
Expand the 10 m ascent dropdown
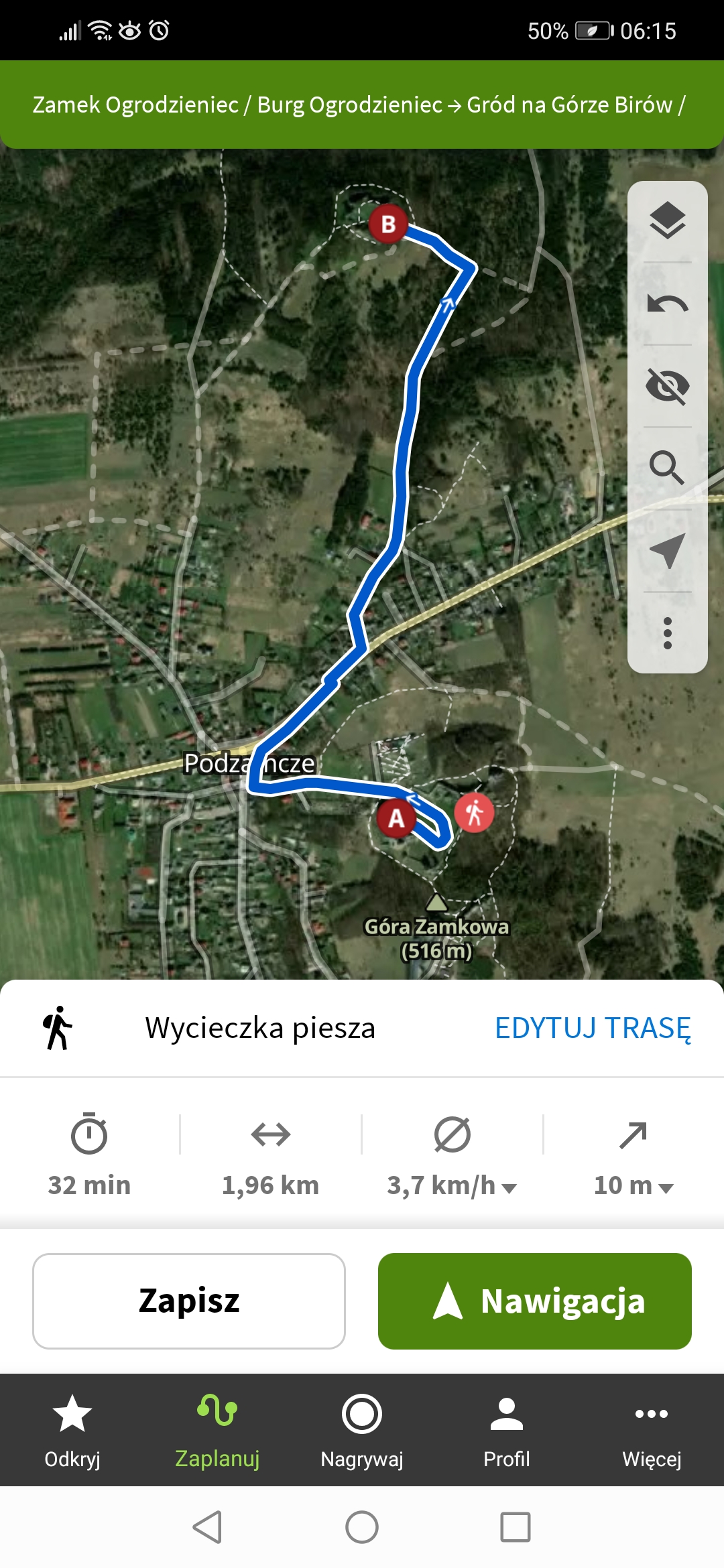click(x=633, y=1185)
